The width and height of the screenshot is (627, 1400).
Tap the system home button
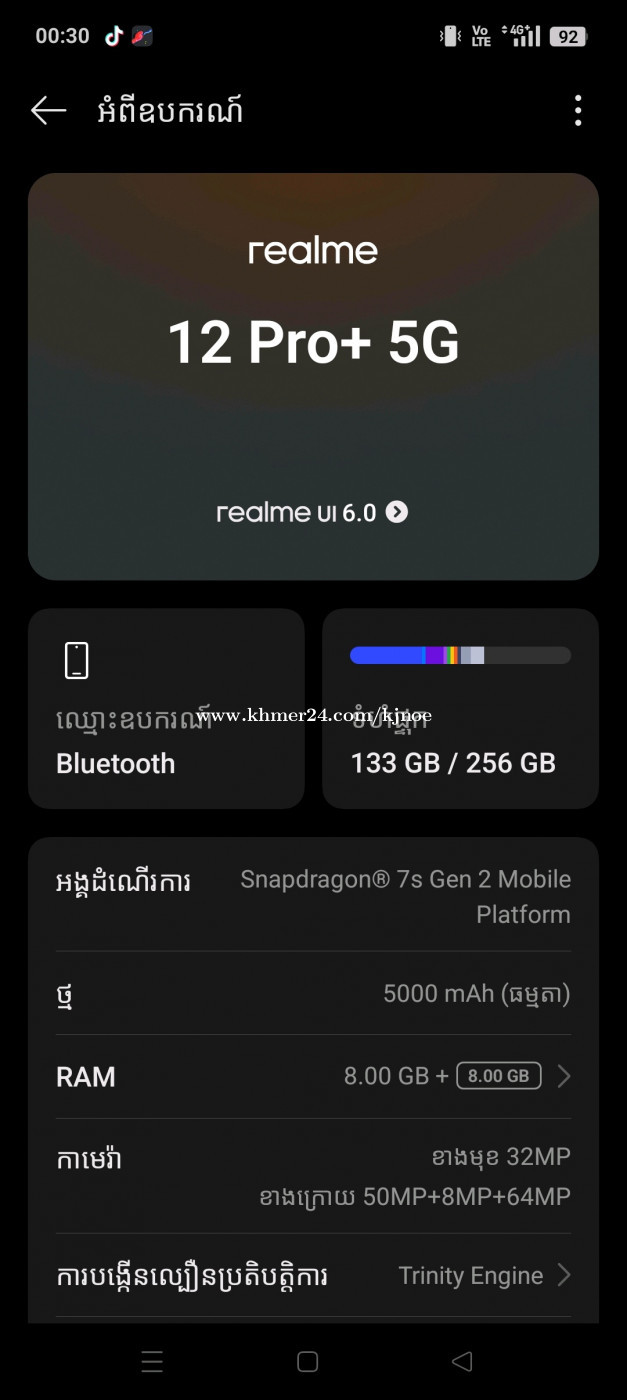tap(308, 1361)
